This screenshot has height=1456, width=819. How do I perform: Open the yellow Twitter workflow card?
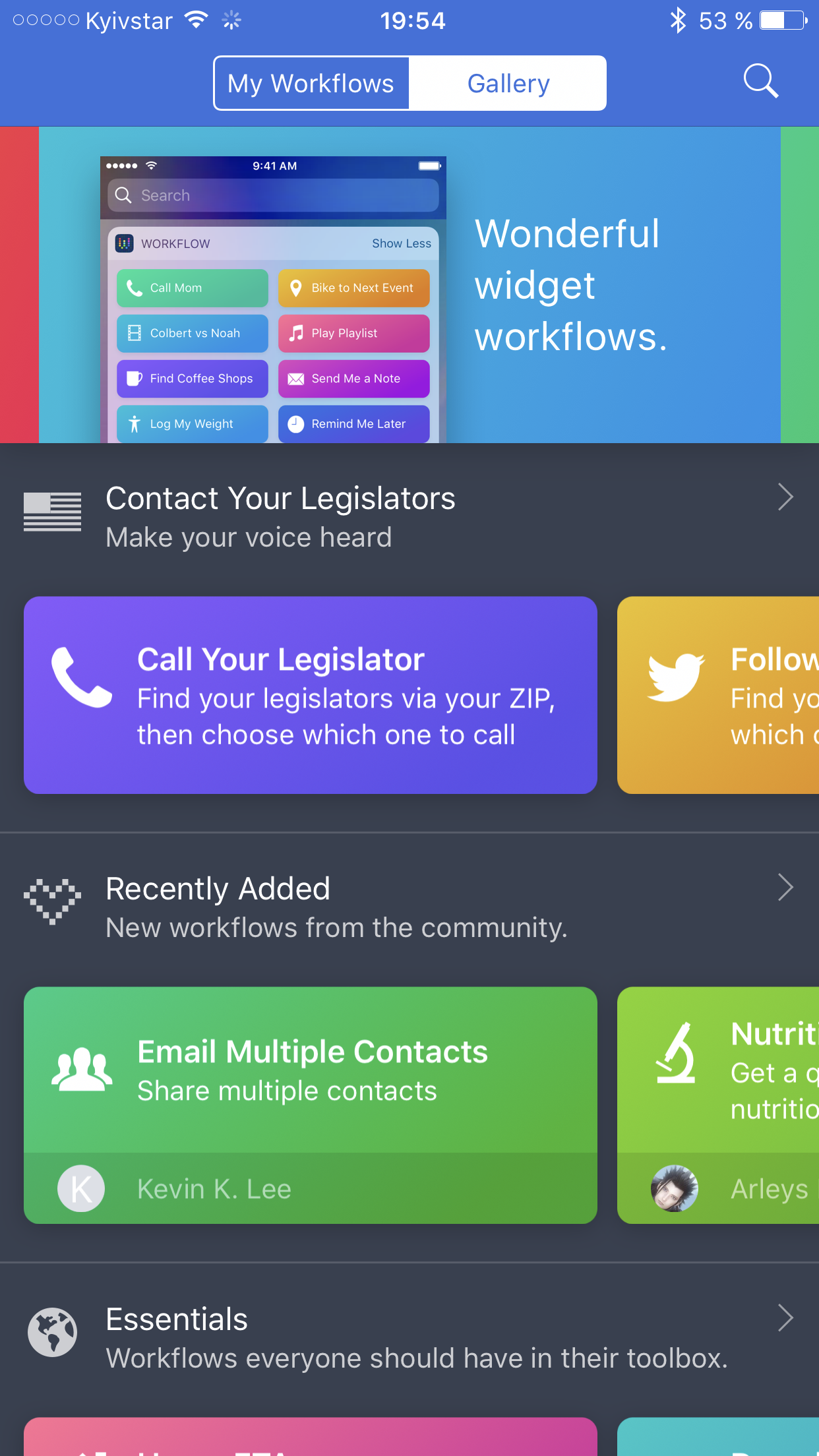(718, 695)
